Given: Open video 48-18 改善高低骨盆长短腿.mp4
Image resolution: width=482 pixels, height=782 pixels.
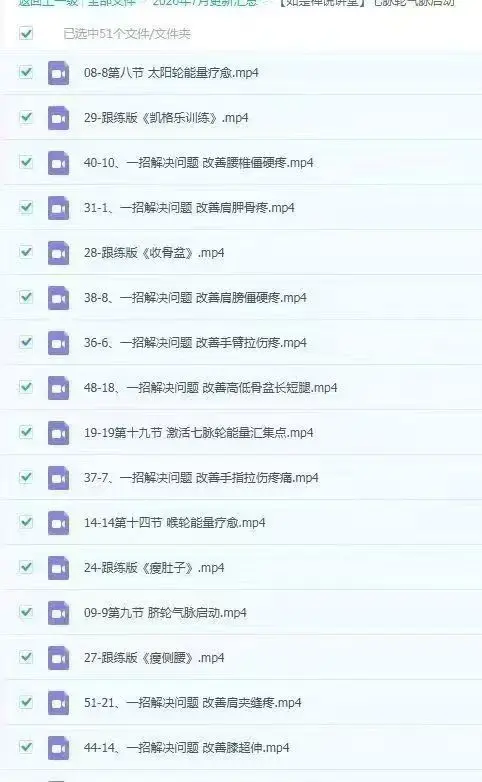Looking at the screenshot, I should (x=211, y=388).
